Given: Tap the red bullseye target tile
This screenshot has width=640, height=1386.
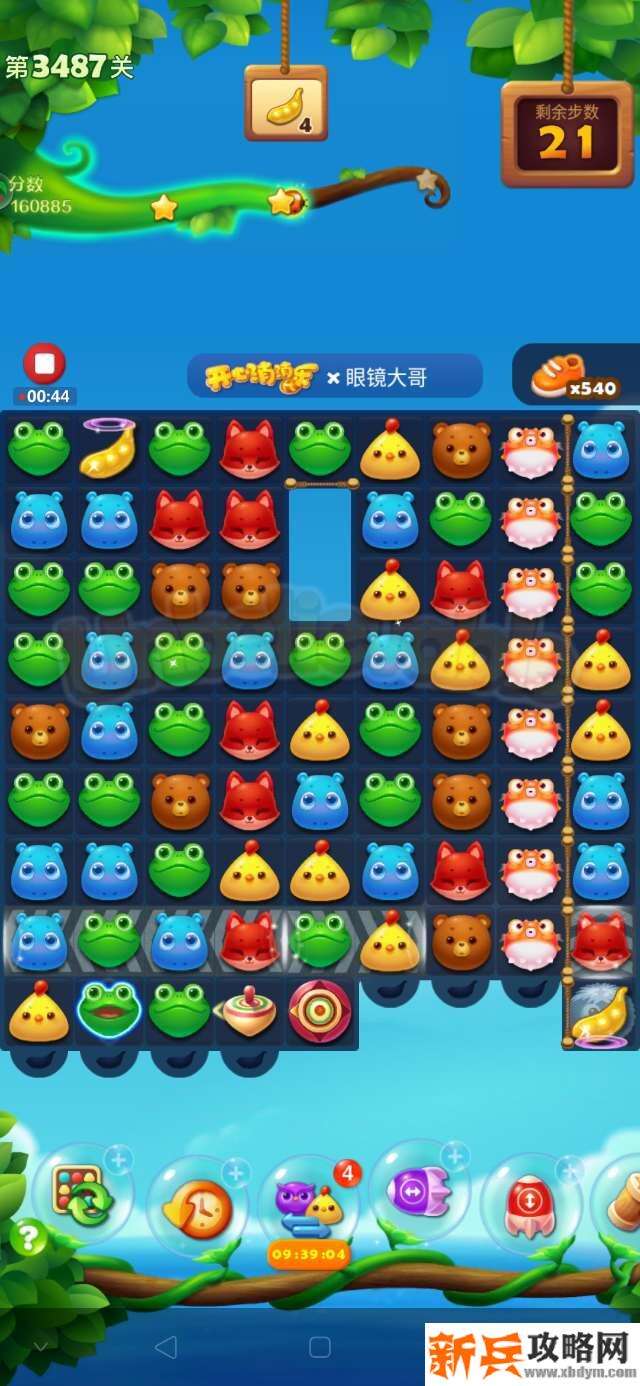Looking at the screenshot, I should click(320, 1010).
